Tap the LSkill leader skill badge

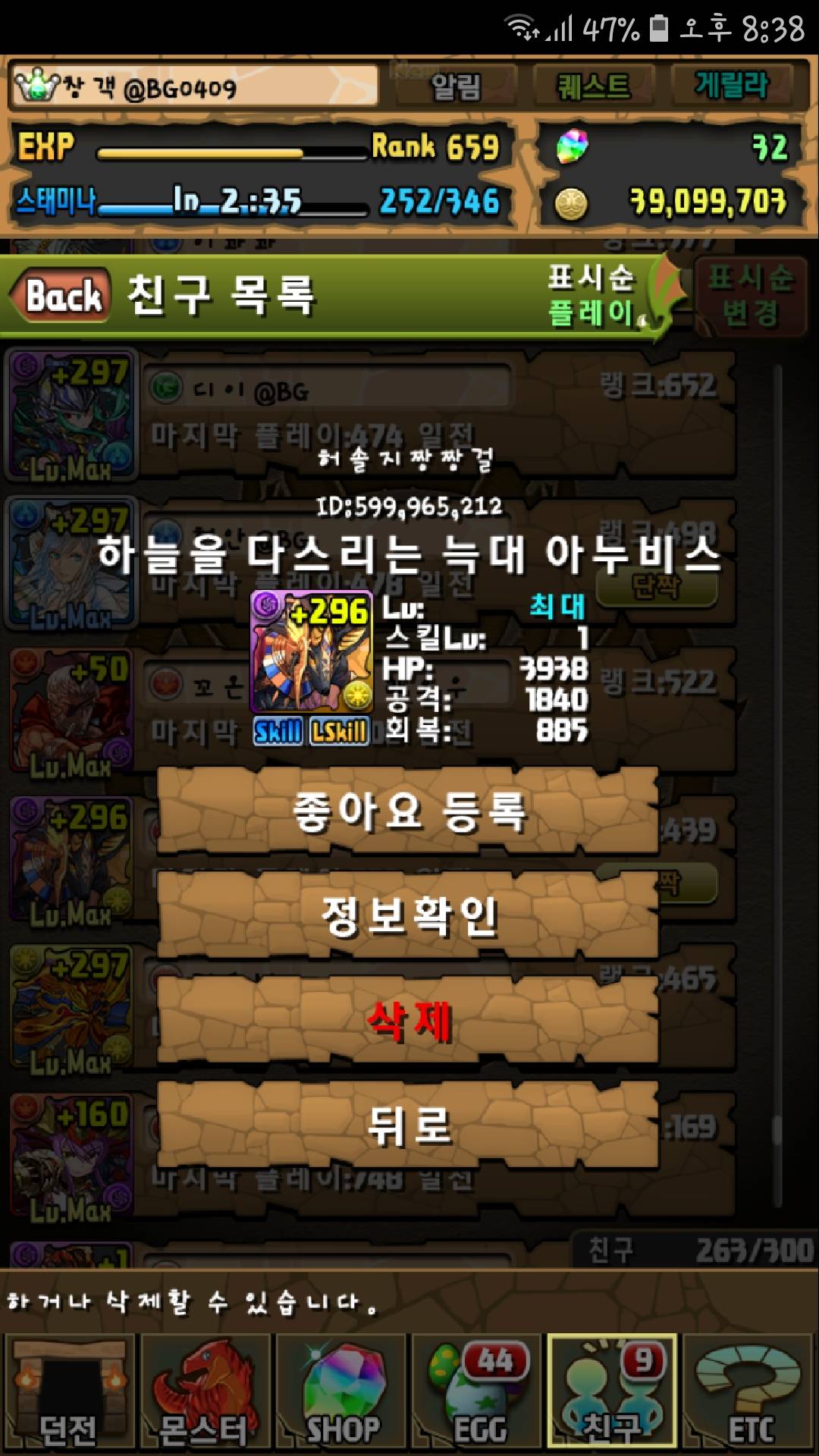[339, 731]
